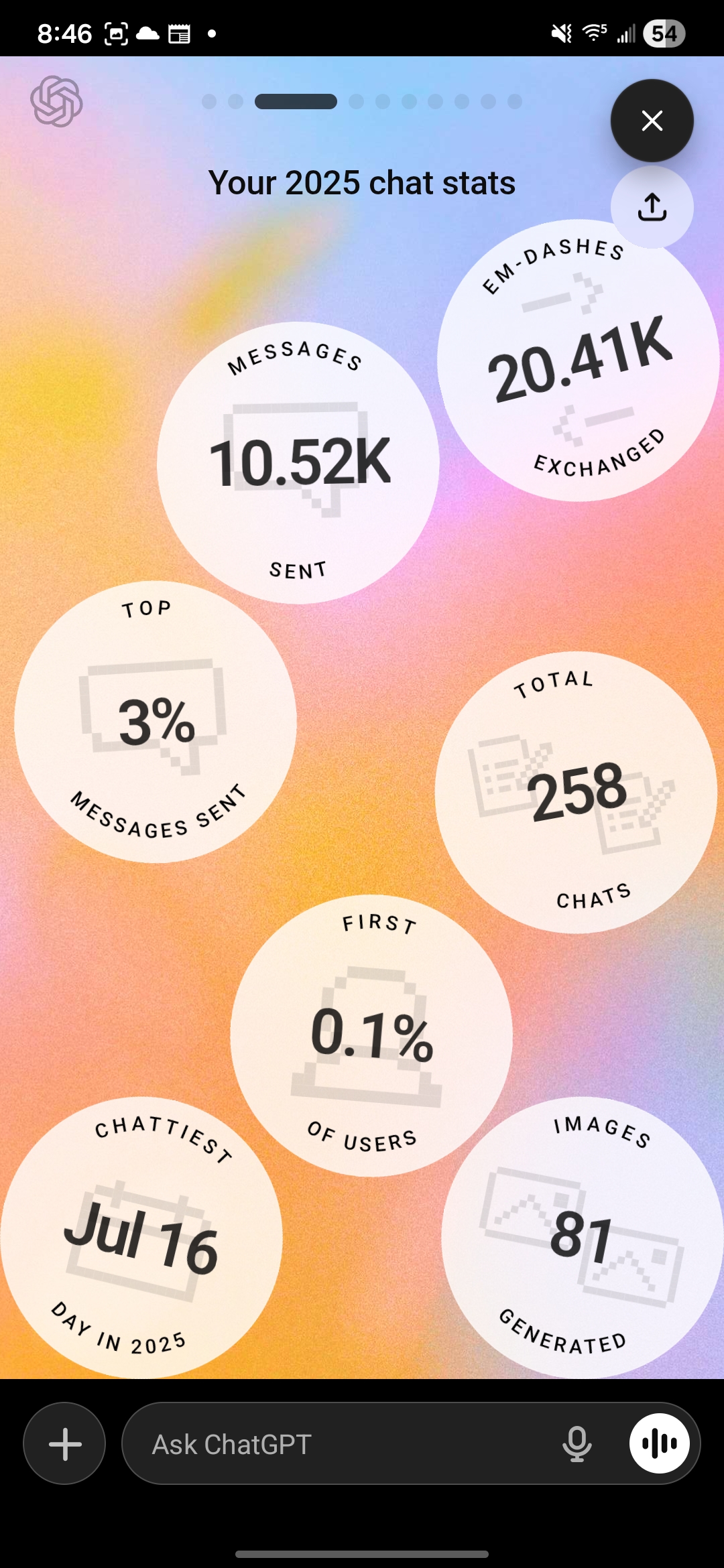The width and height of the screenshot is (724, 1568).
Task: Close the 2025 chat stats story
Action: pyautogui.click(x=652, y=121)
